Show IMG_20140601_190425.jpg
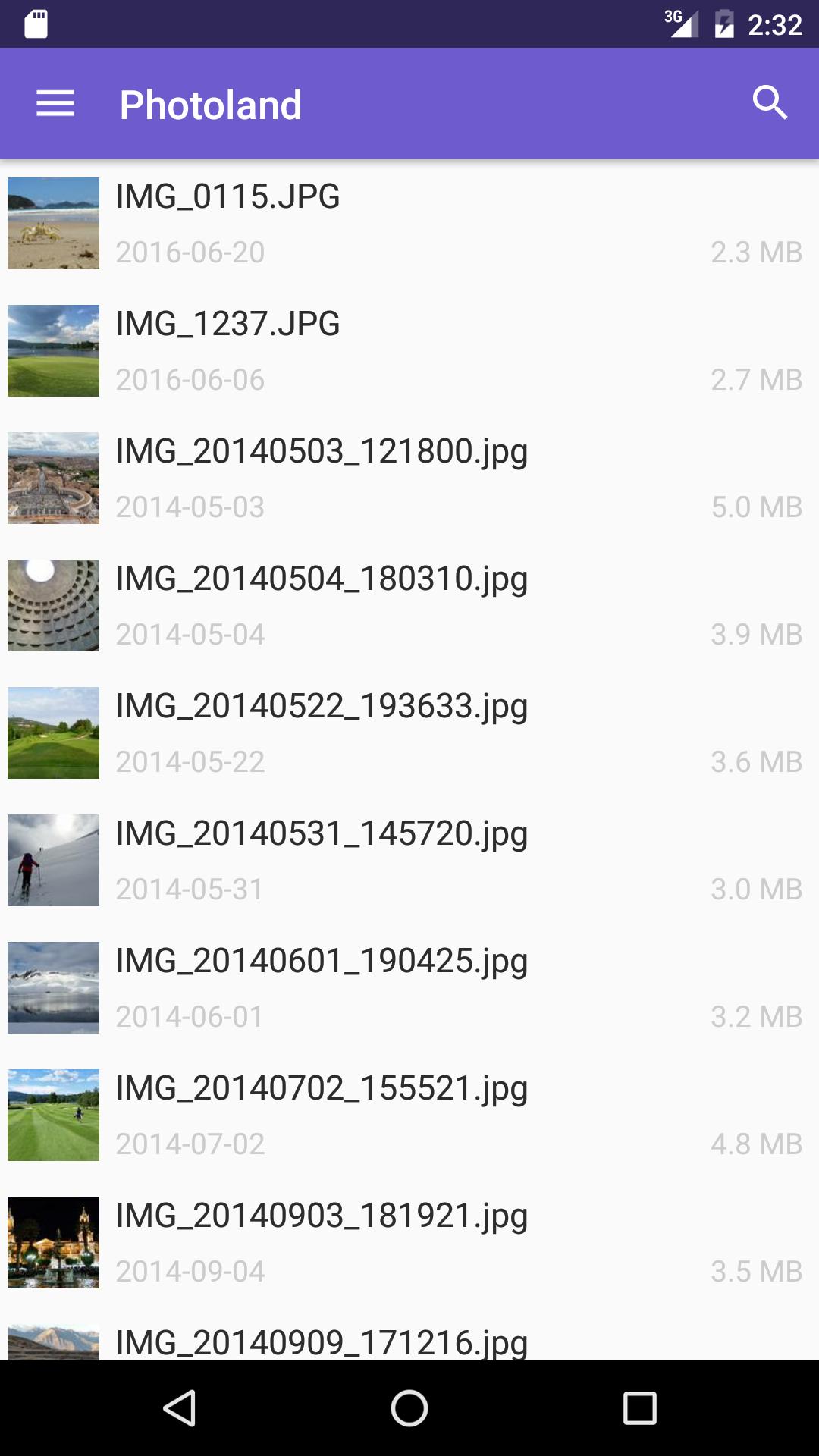Image resolution: width=819 pixels, height=1456 pixels. coord(409,987)
